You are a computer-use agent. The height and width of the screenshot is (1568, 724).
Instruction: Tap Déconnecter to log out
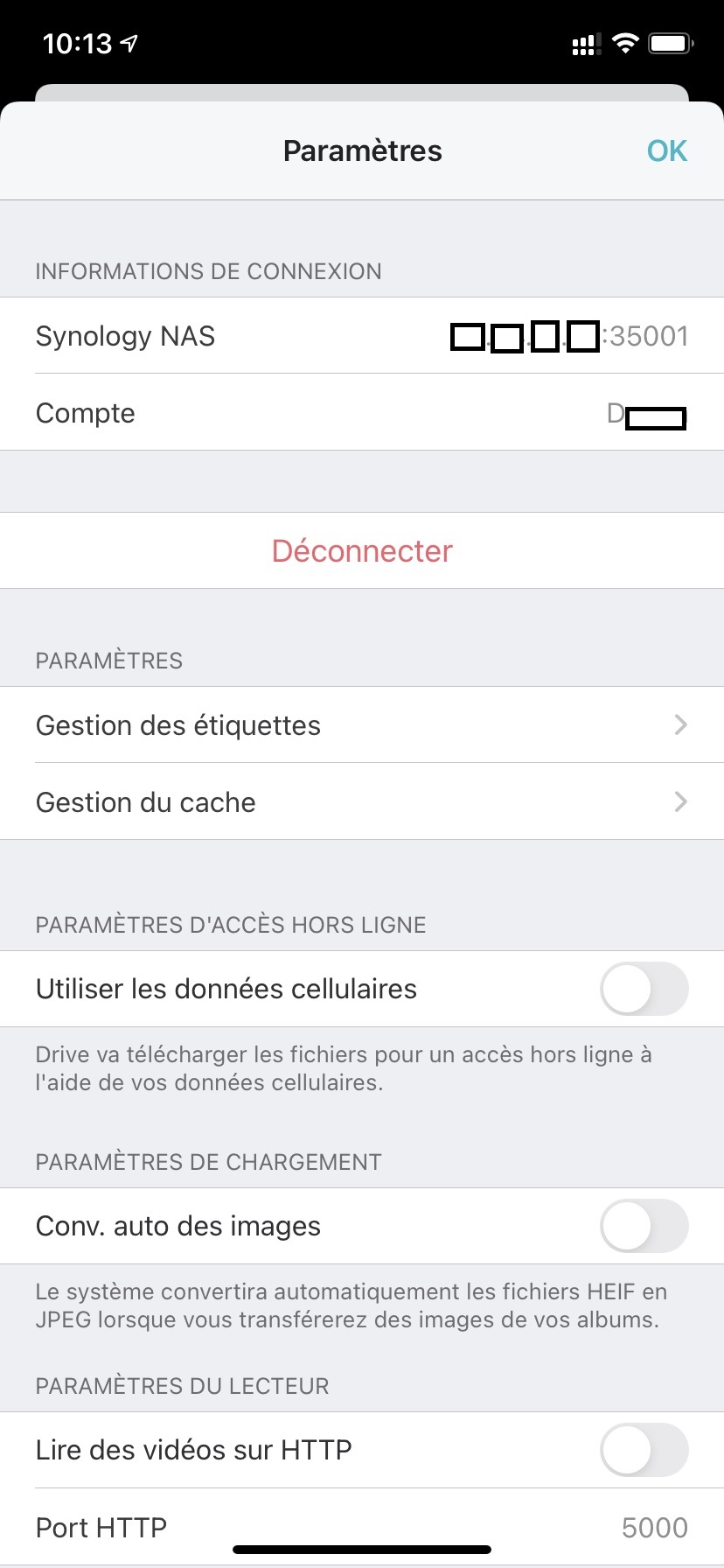(x=362, y=550)
